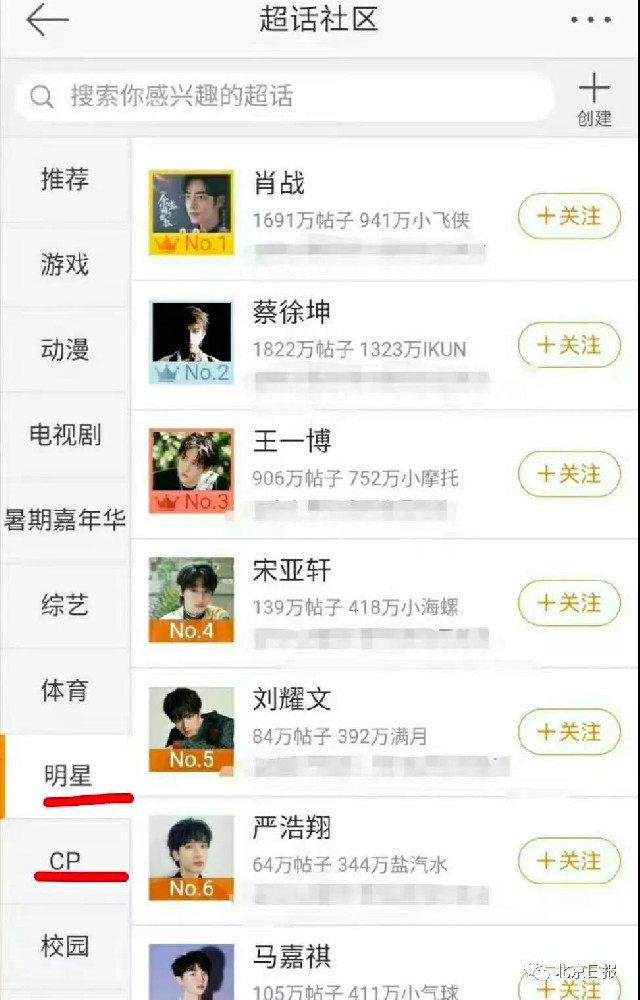Tap 关注 next to 王一博
Image resolution: width=640 pixels, height=1000 pixels.
click(569, 474)
